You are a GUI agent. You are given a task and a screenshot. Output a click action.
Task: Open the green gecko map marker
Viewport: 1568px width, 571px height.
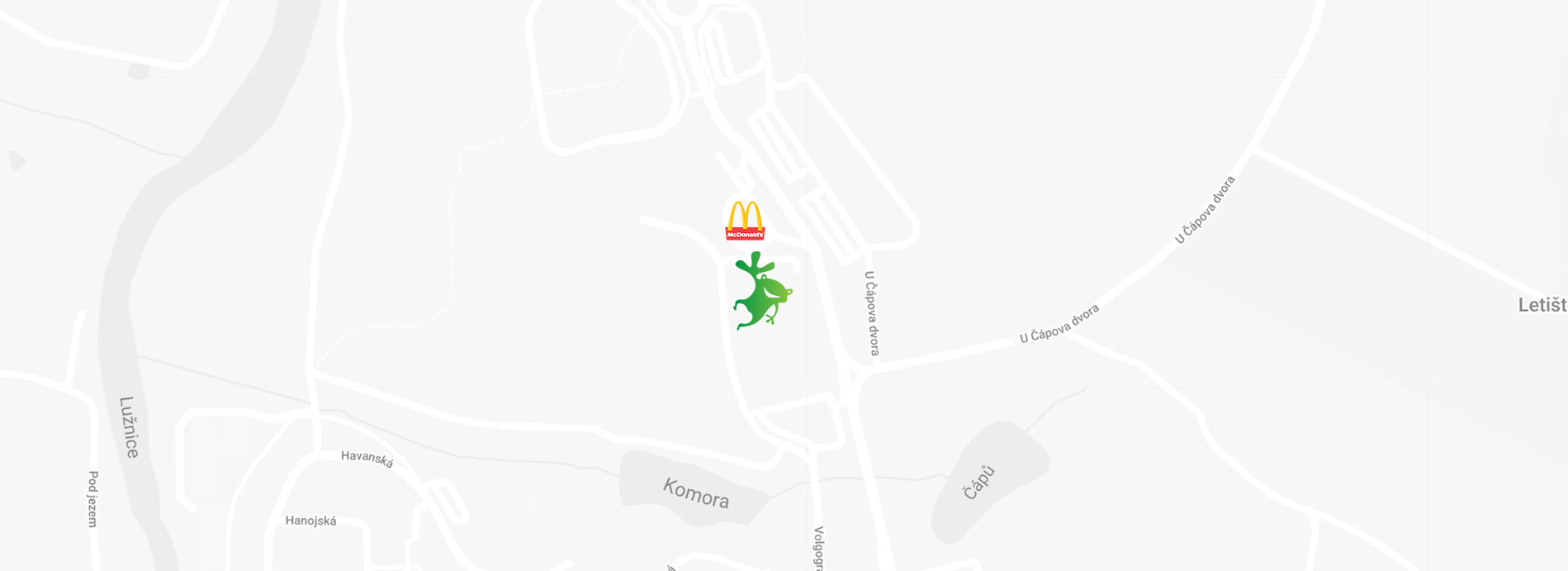[761, 292]
